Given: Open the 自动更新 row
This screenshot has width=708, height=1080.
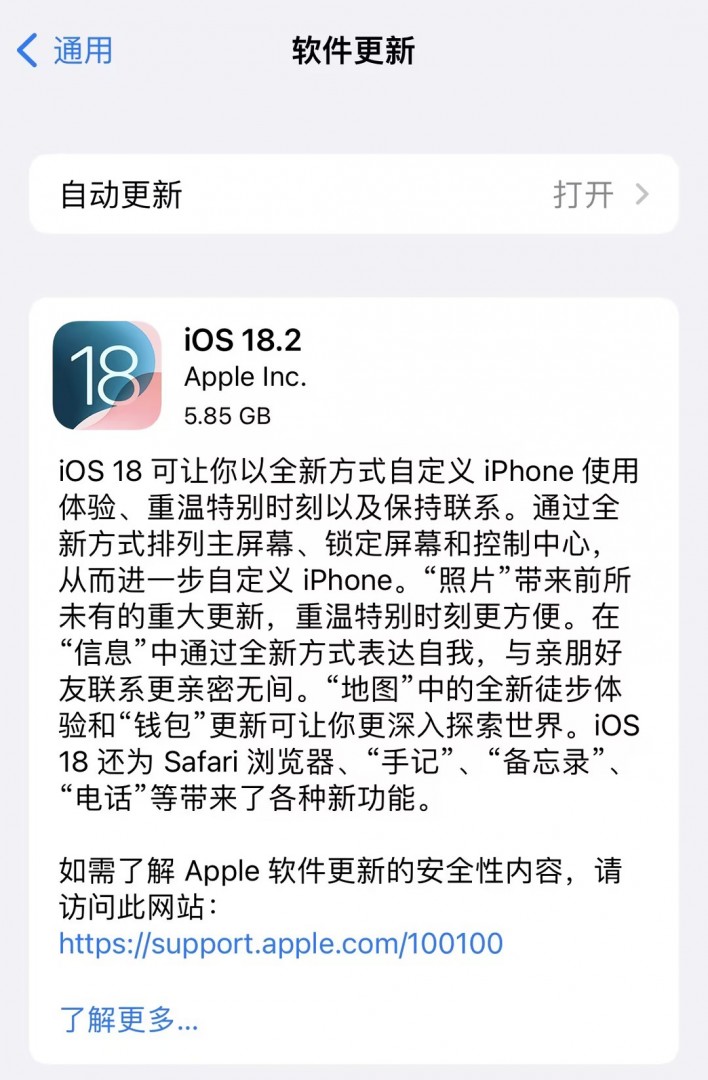Looking at the screenshot, I should click(x=353, y=194).
